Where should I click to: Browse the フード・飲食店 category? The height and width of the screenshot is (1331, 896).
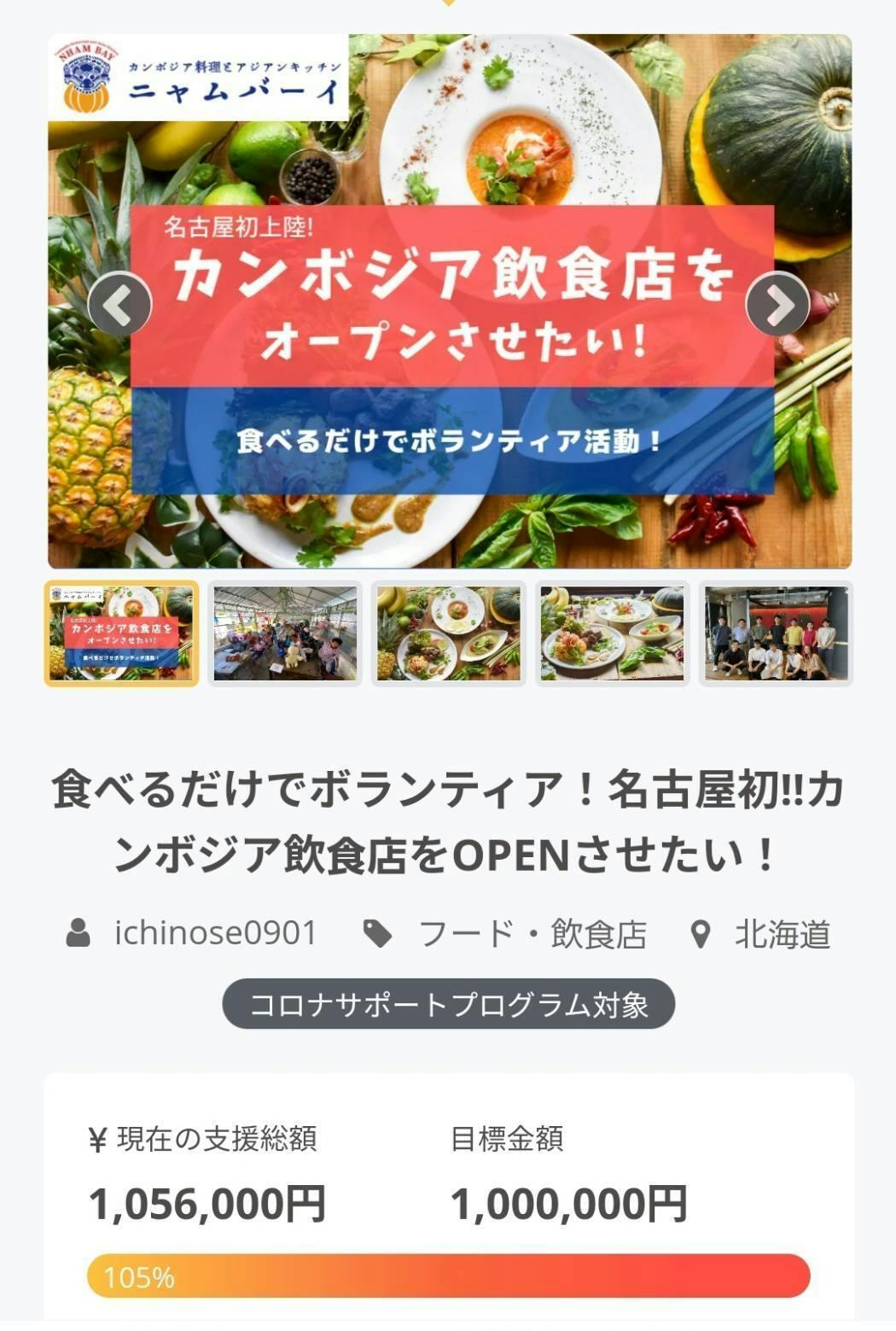(x=532, y=934)
